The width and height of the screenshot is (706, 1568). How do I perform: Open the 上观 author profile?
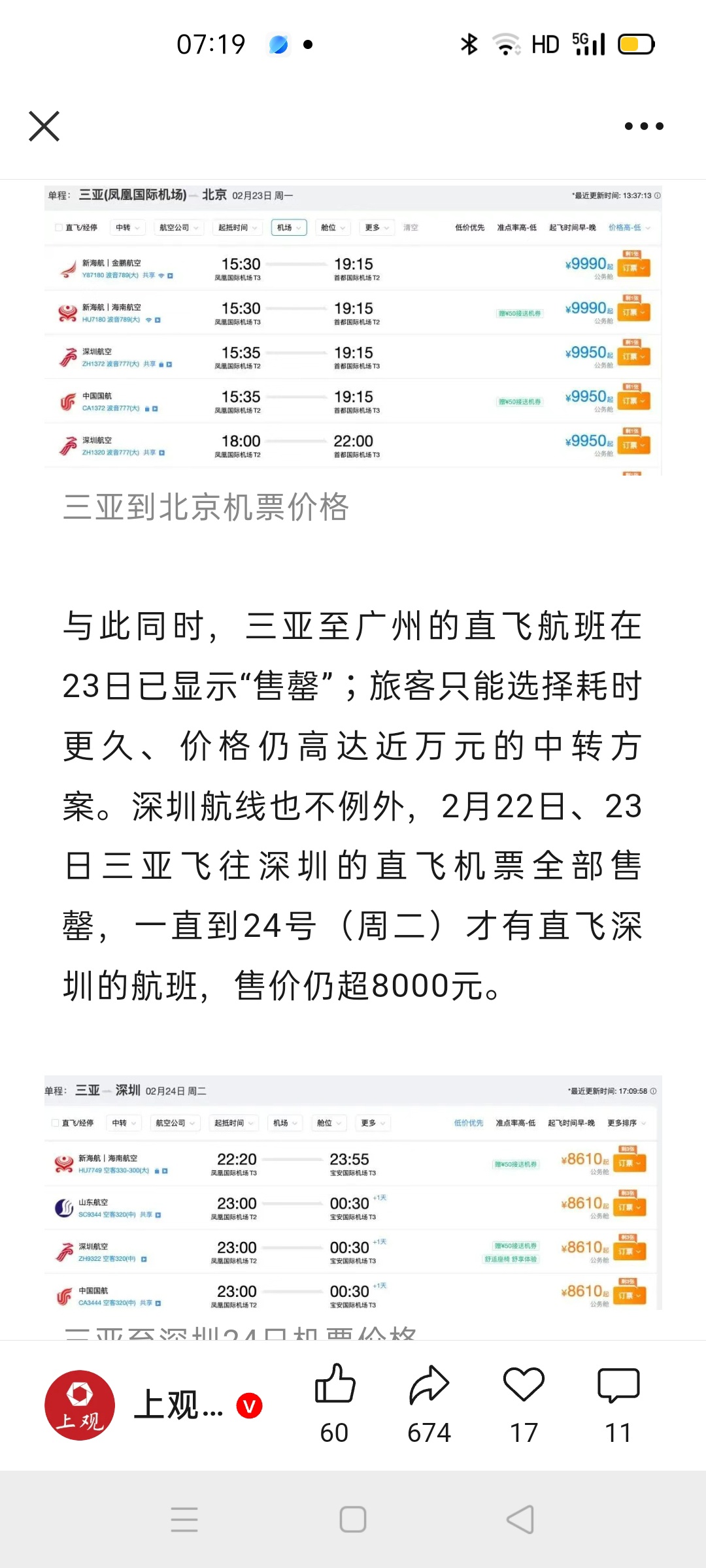(80, 1405)
